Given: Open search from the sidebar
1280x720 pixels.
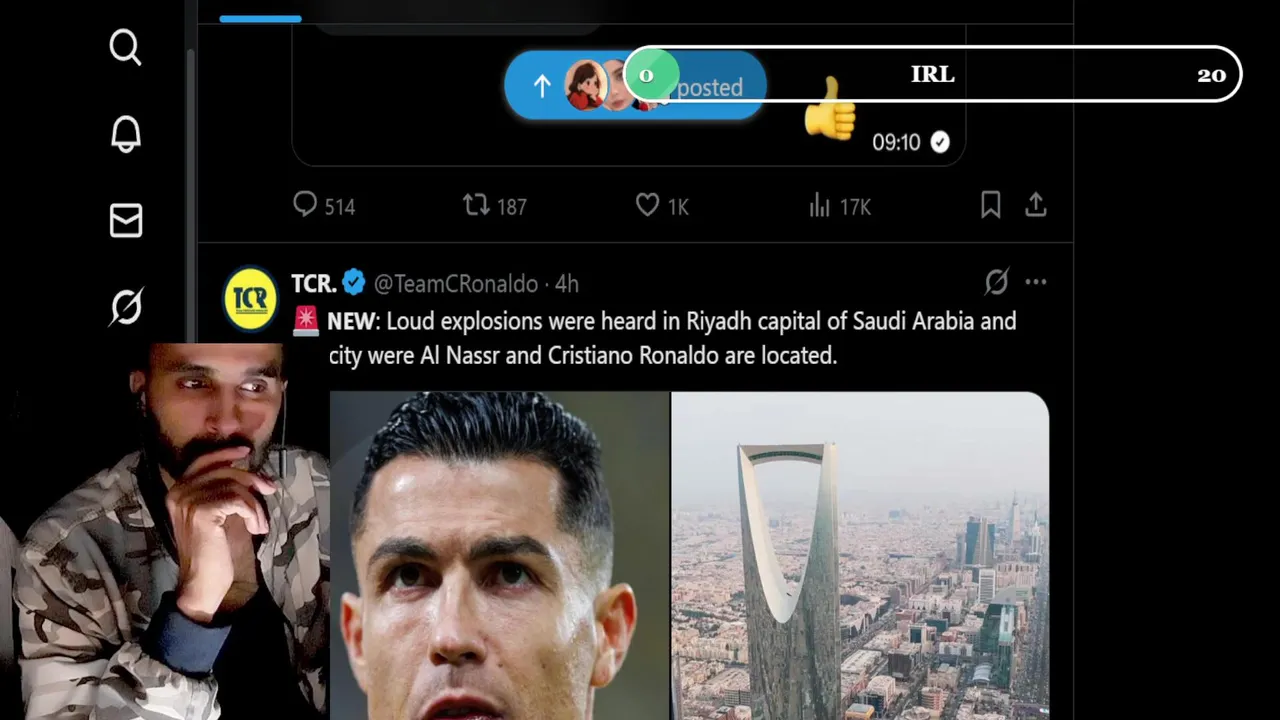Looking at the screenshot, I should tap(125, 47).
